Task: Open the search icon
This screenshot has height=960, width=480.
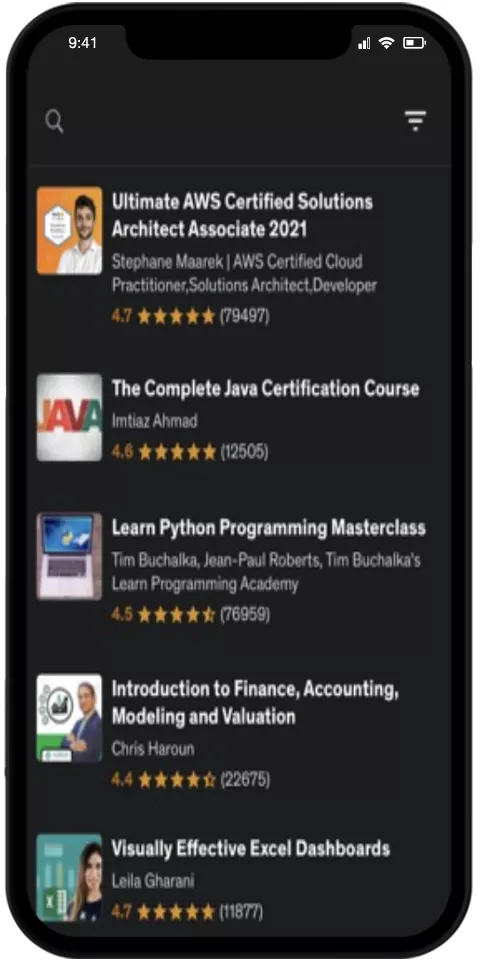Action: tap(54, 121)
